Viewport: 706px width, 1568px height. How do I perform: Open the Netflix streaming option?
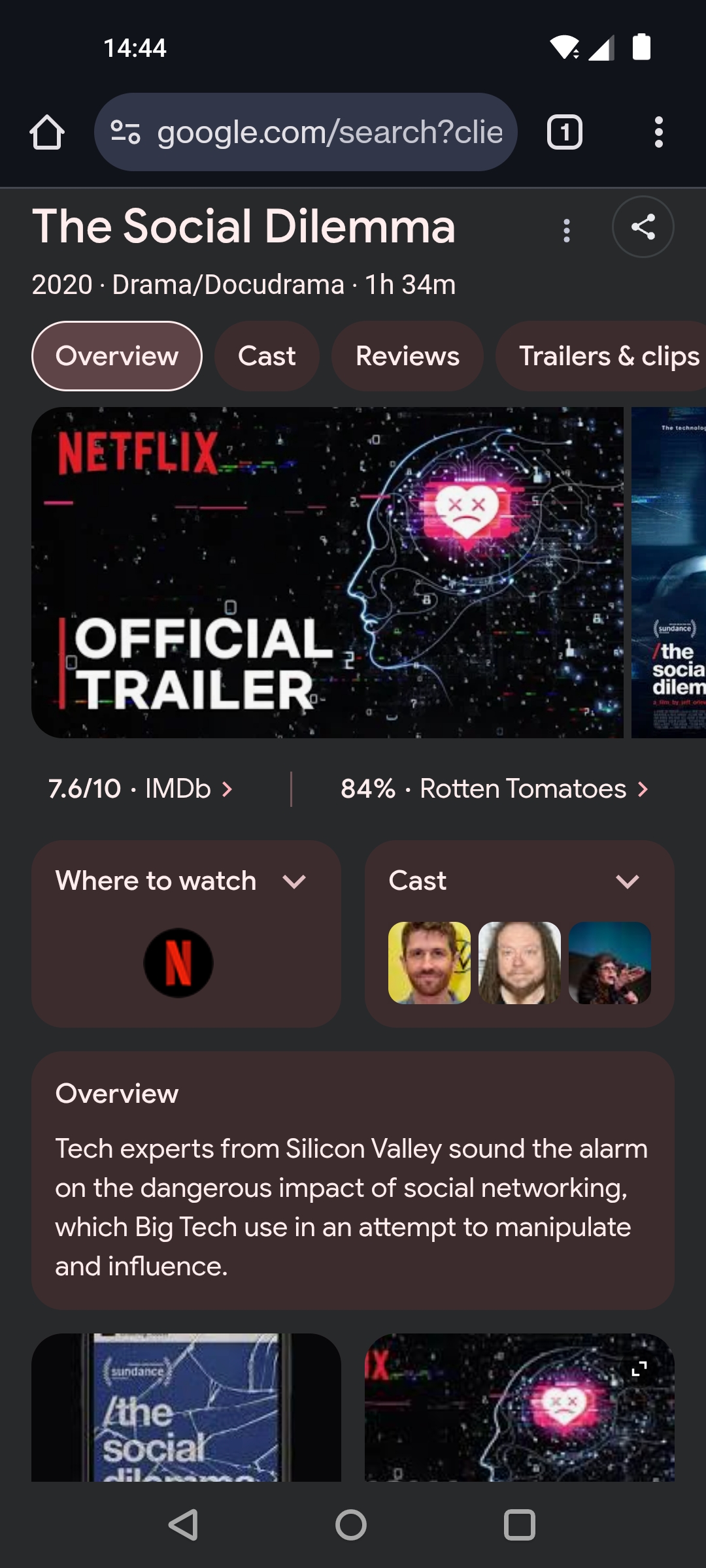178,963
